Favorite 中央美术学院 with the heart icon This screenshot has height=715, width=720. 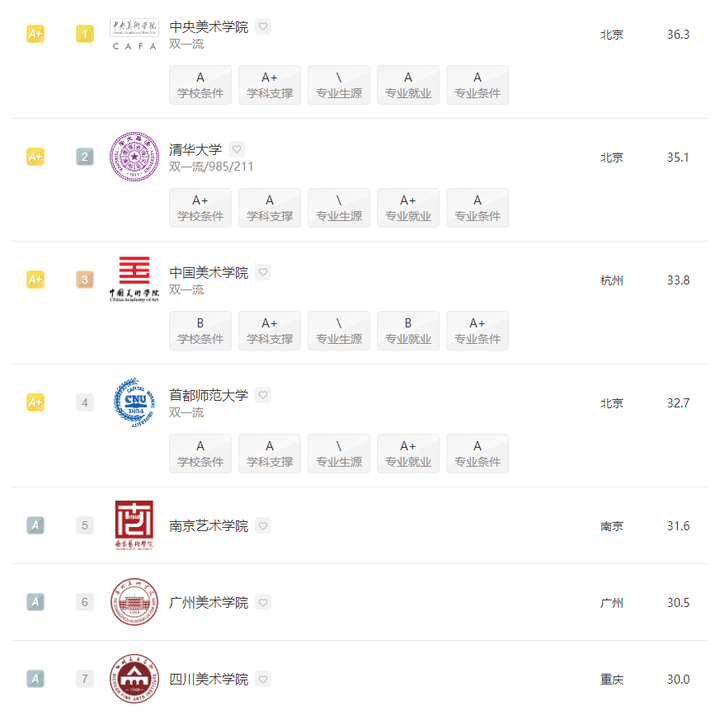[x=263, y=27]
